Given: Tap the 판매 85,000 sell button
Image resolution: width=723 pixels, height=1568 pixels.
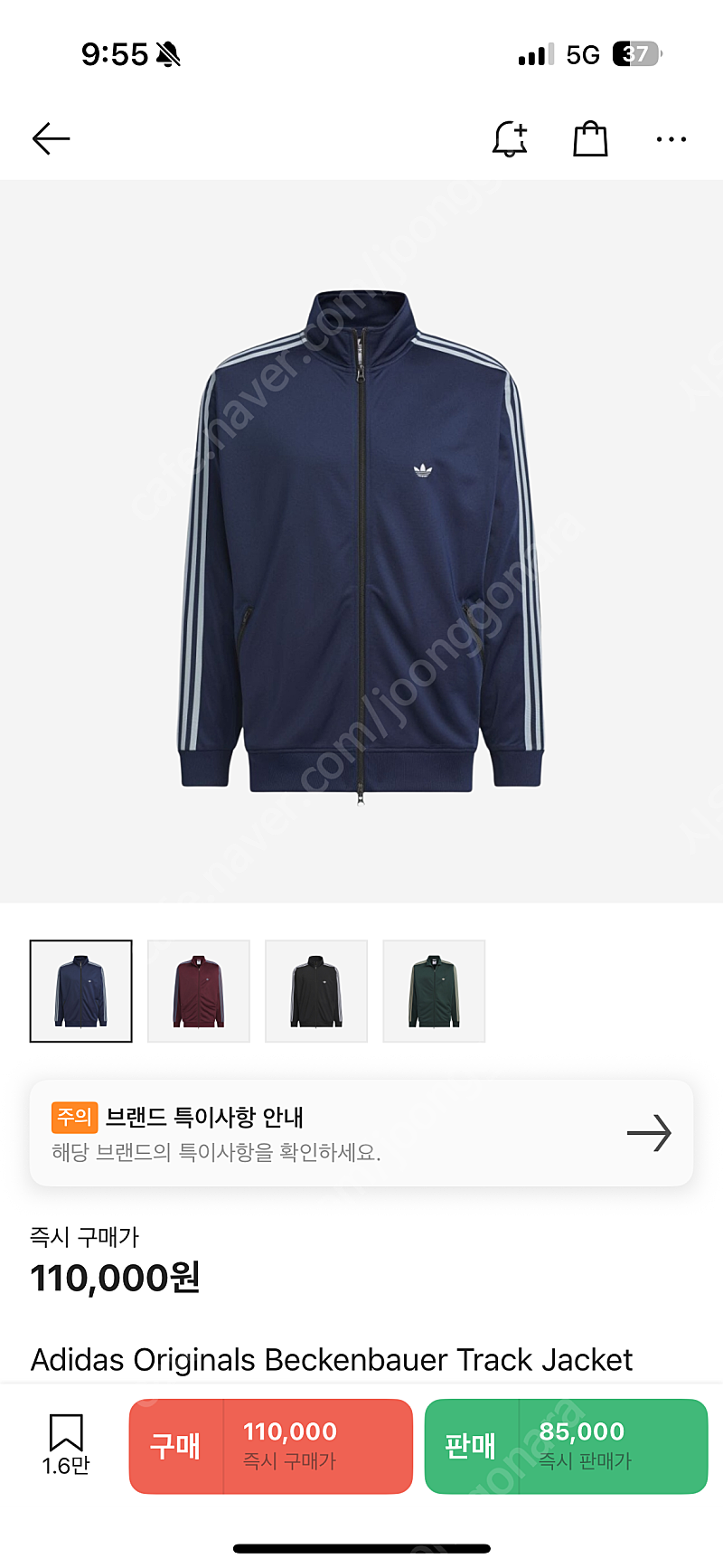Looking at the screenshot, I should pos(566,1446).
